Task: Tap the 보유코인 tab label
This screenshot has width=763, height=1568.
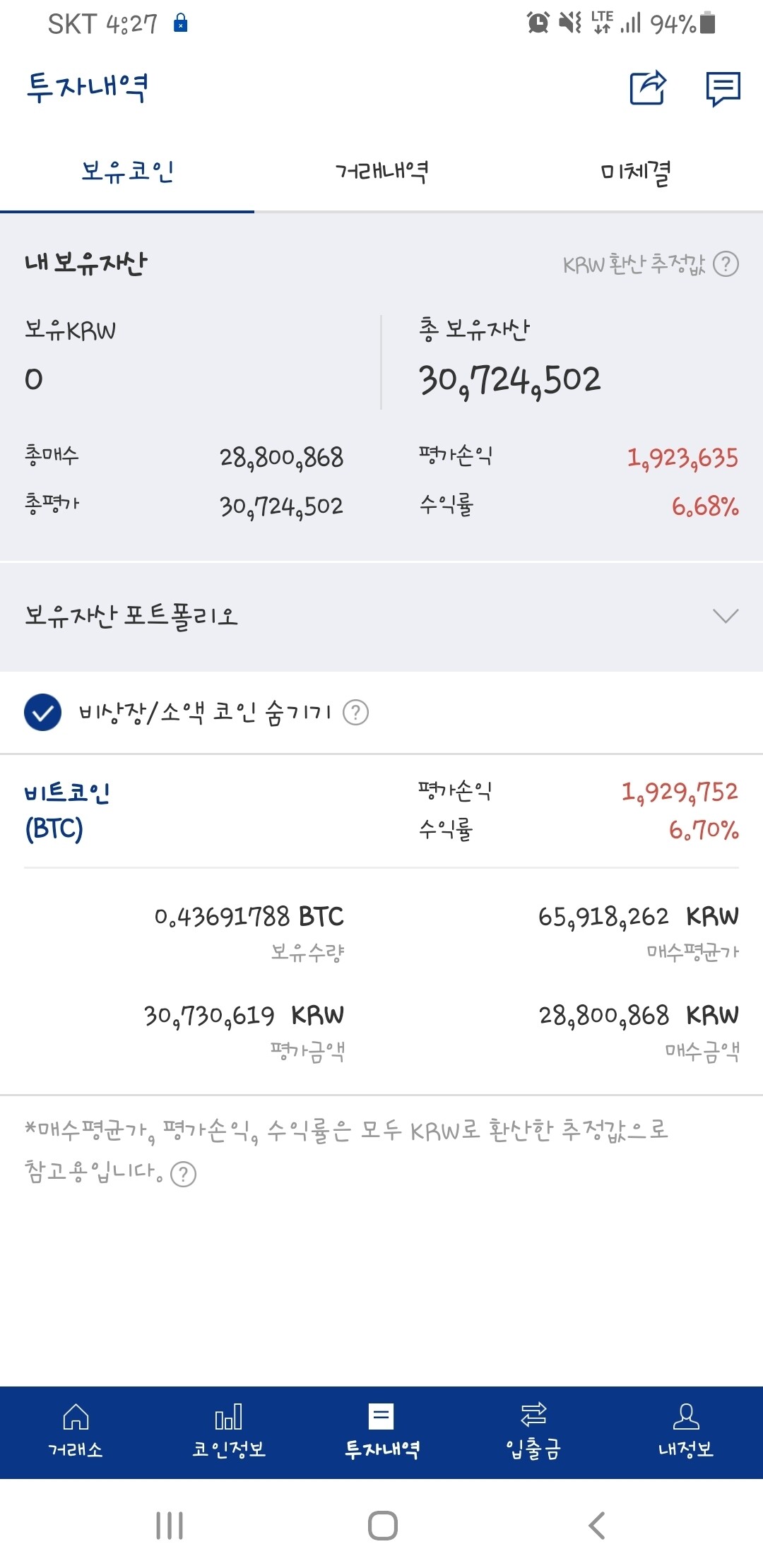Action: click(127, 172)
